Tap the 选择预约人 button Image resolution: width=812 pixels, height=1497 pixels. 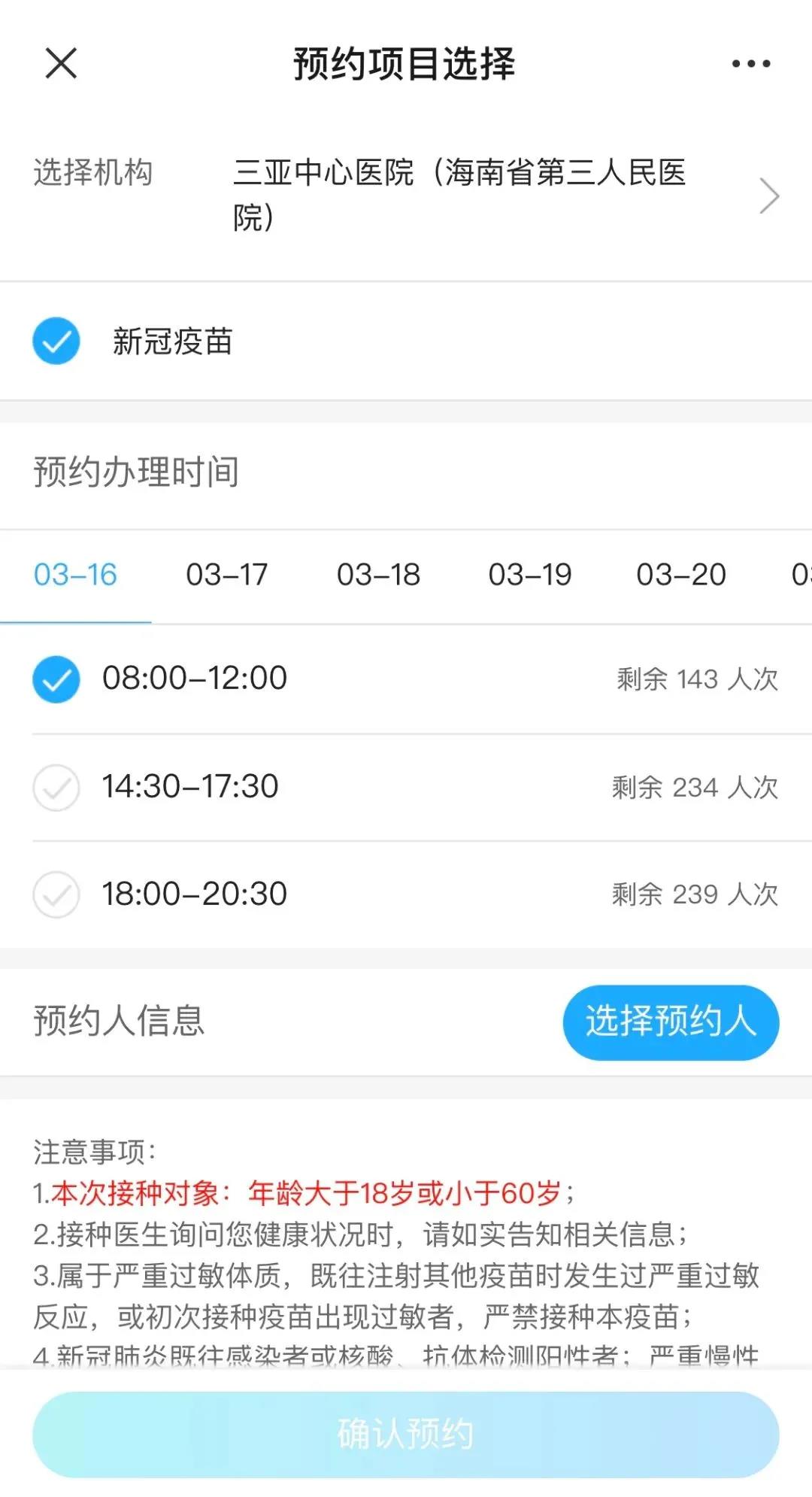click(x=670, y=1022)
